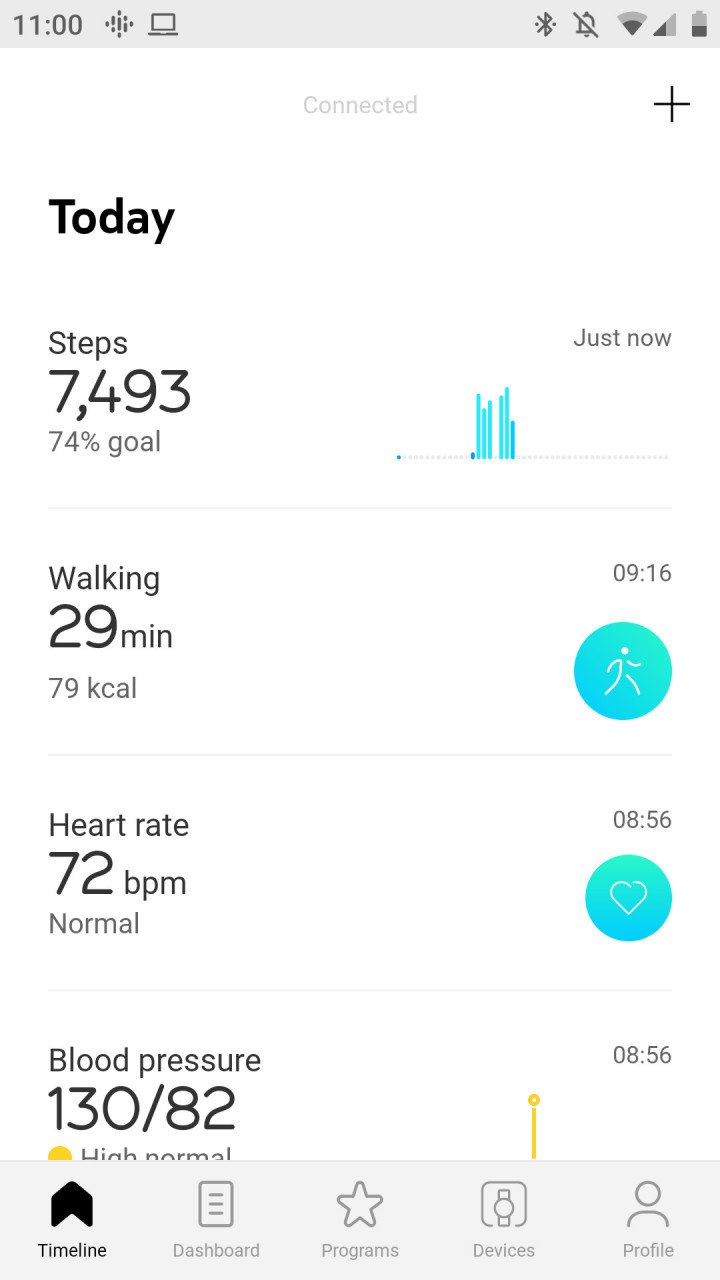
Task: Tap the plus icon to add data
Action: coord(671,104)
